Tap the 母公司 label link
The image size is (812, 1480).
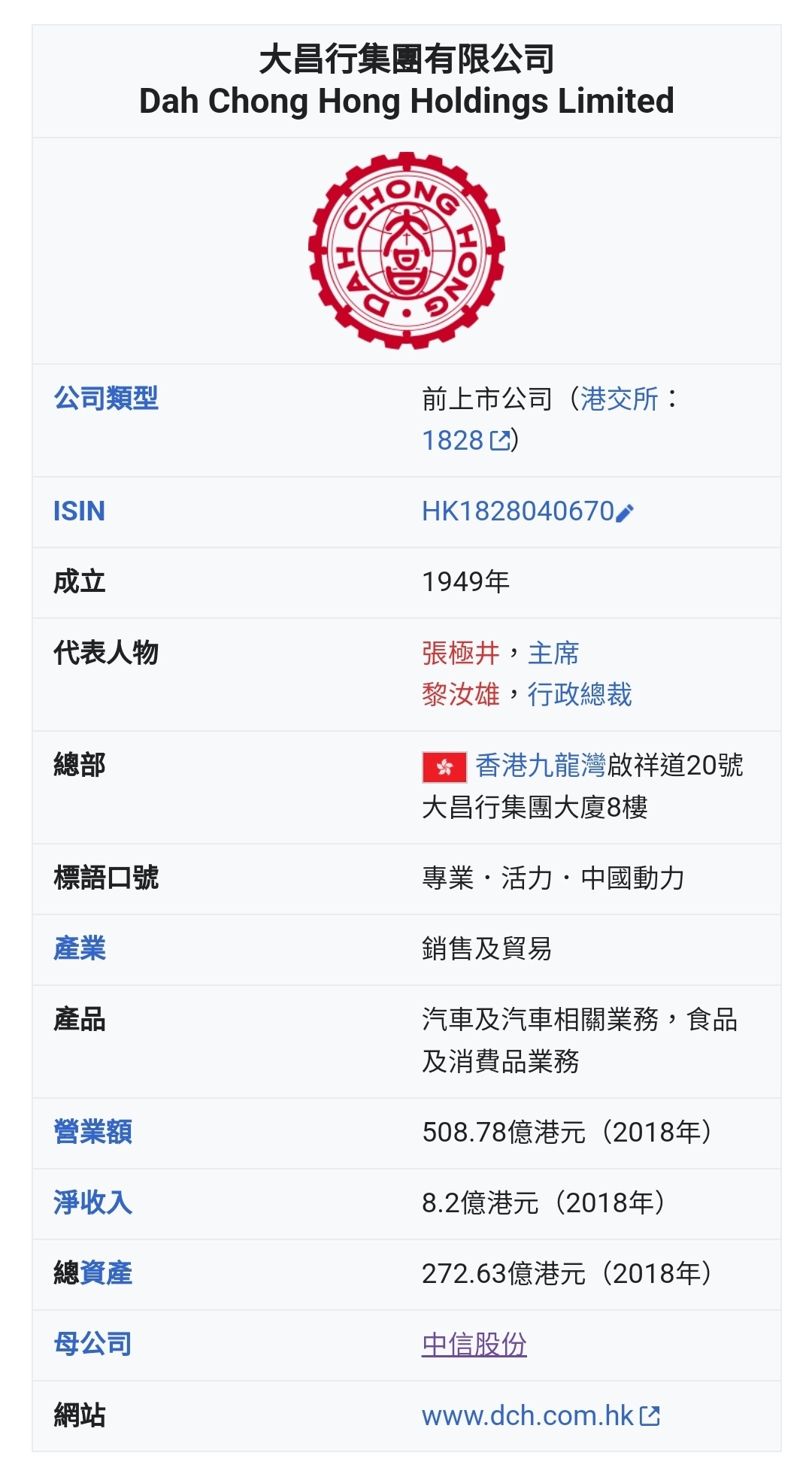92,1344
